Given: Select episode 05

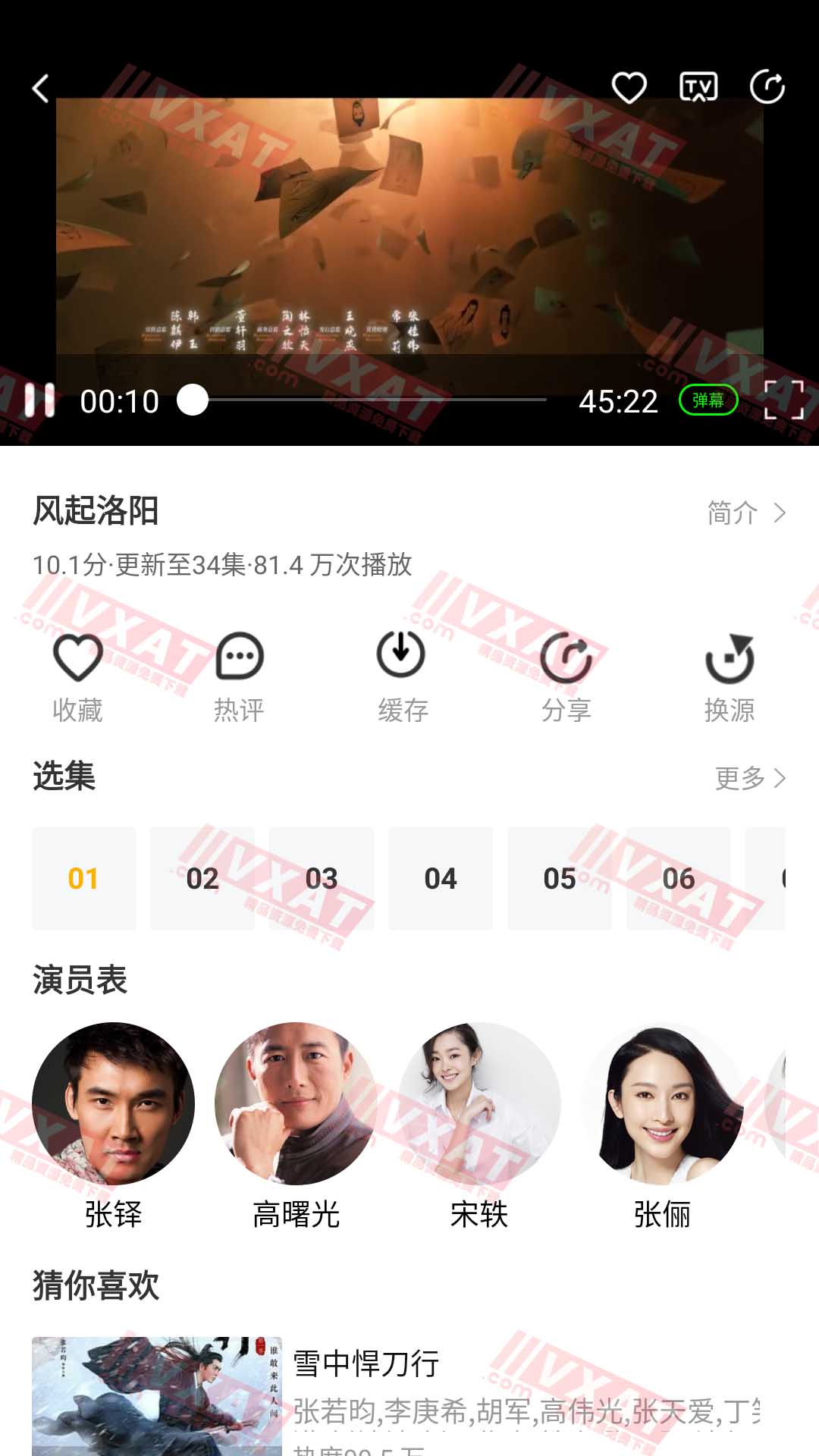Looking at the screenshot, I should tap(560, 879).
